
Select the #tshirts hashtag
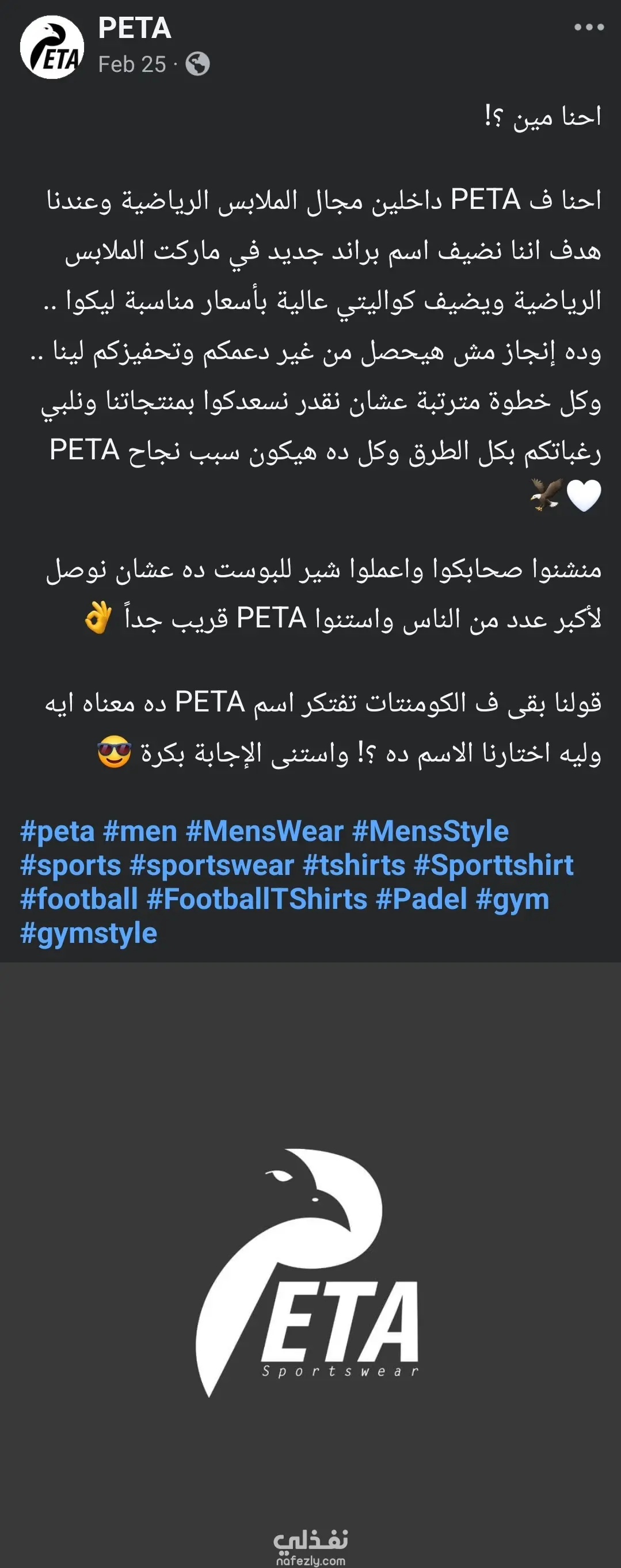click(x=354, y=865)
